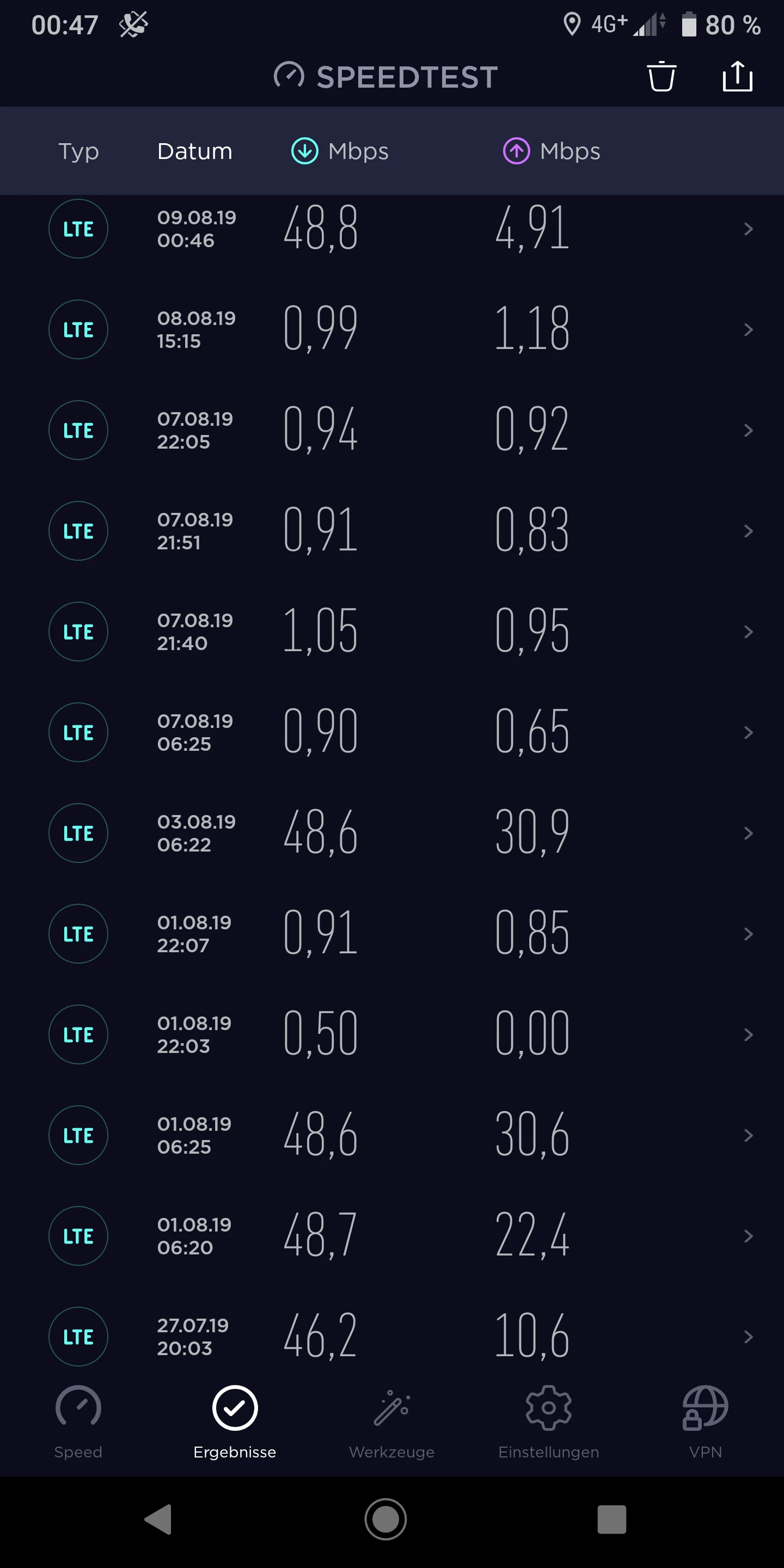Share the speed test results
This screenshot has width=784, height=1568.
[x=737, y=77]
